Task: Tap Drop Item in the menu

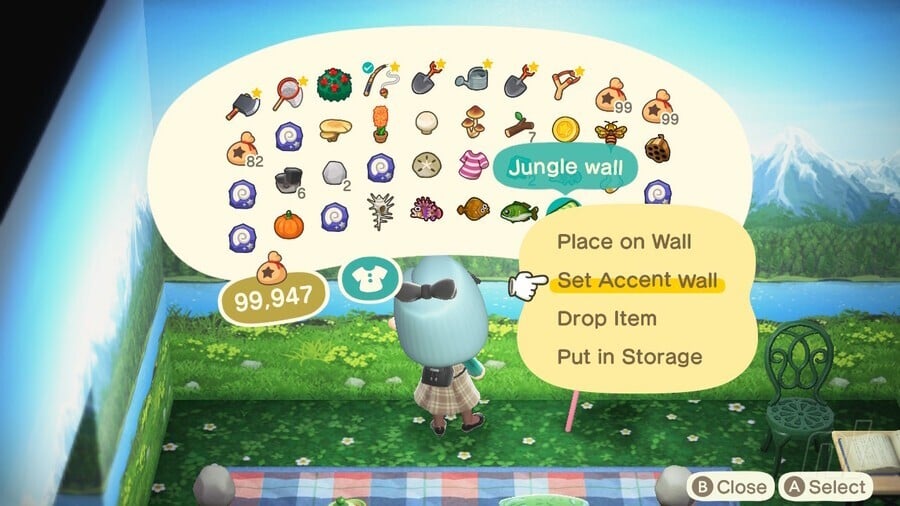Action: pyautogui.click(x=606, y=319)
